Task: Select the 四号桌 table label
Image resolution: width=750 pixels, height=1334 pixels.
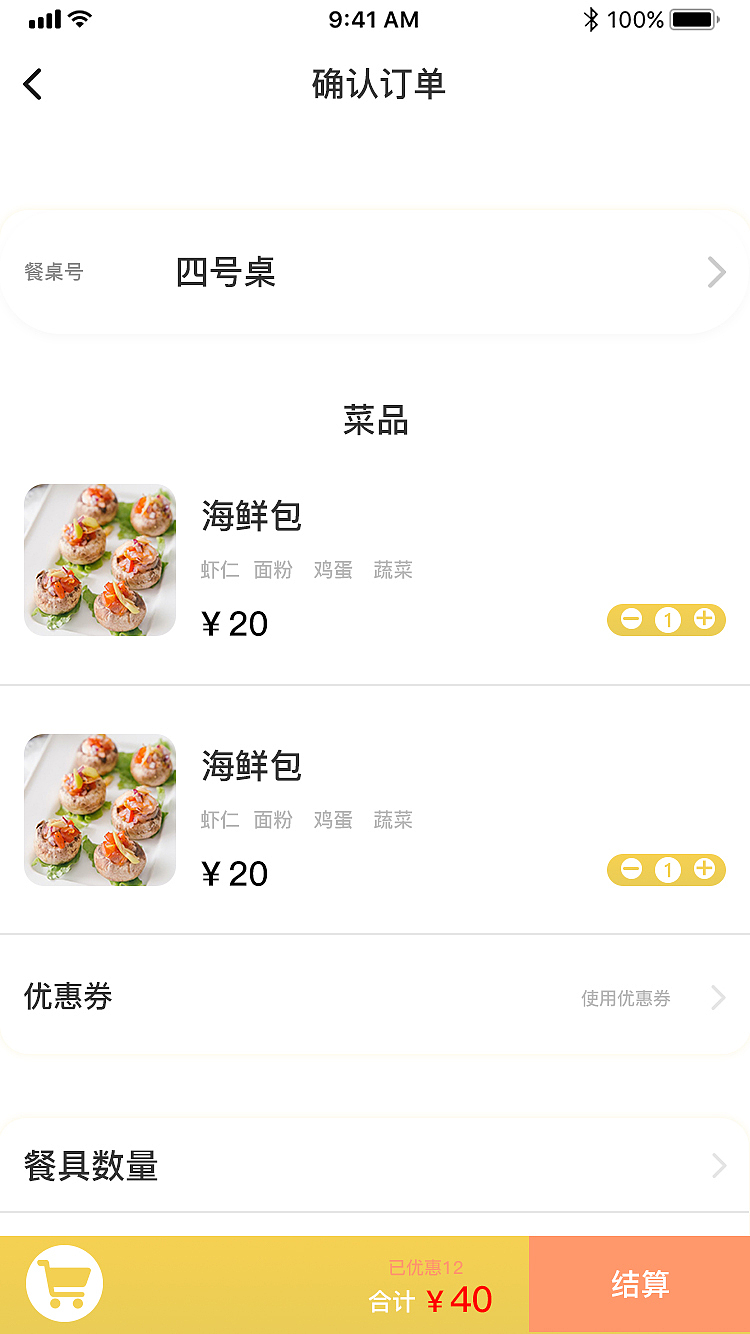Action: coord(226,272)
